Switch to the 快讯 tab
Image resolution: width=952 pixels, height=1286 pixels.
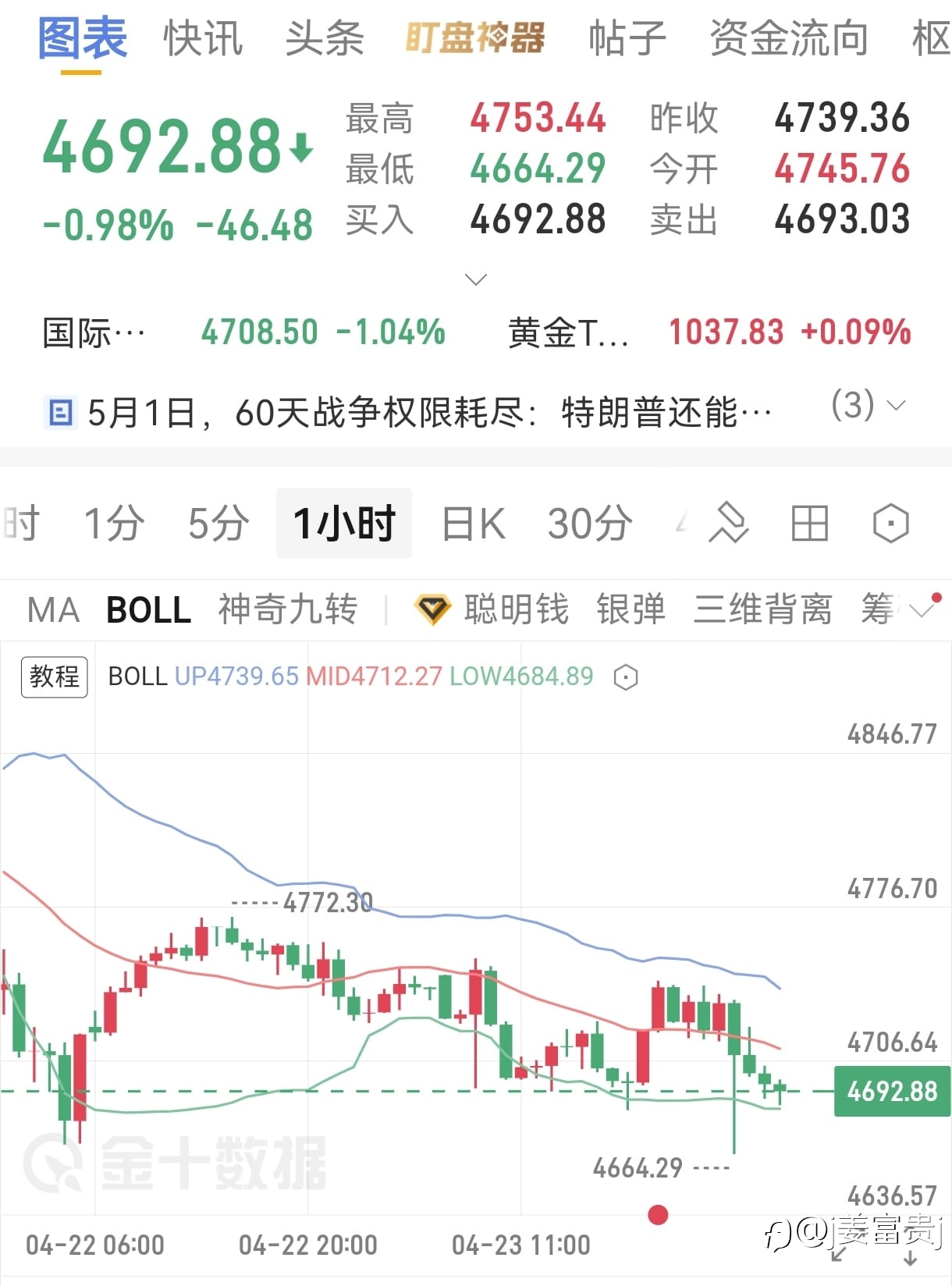203,39
